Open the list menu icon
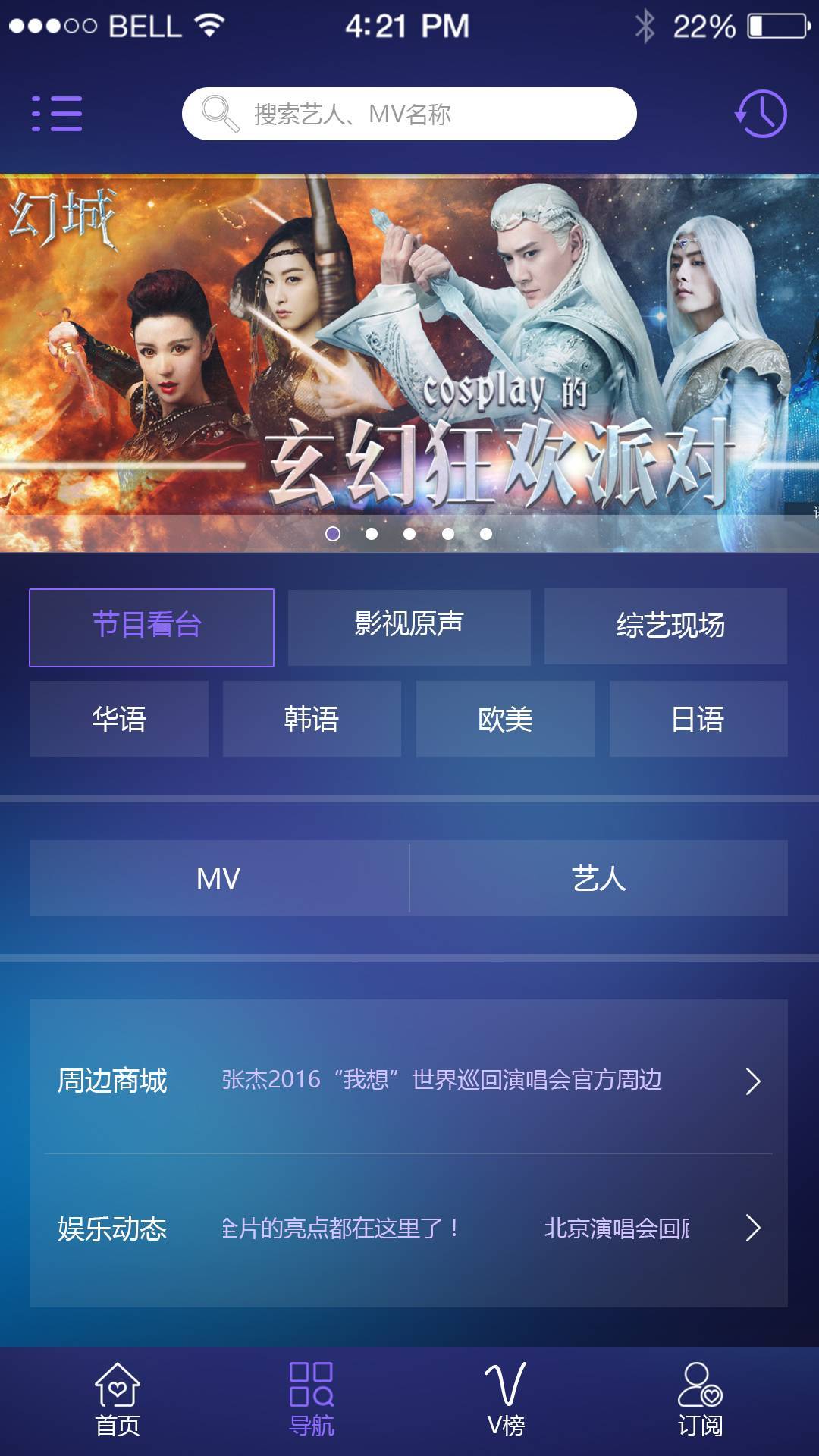The image size is (819, 1456). (57, 114)
